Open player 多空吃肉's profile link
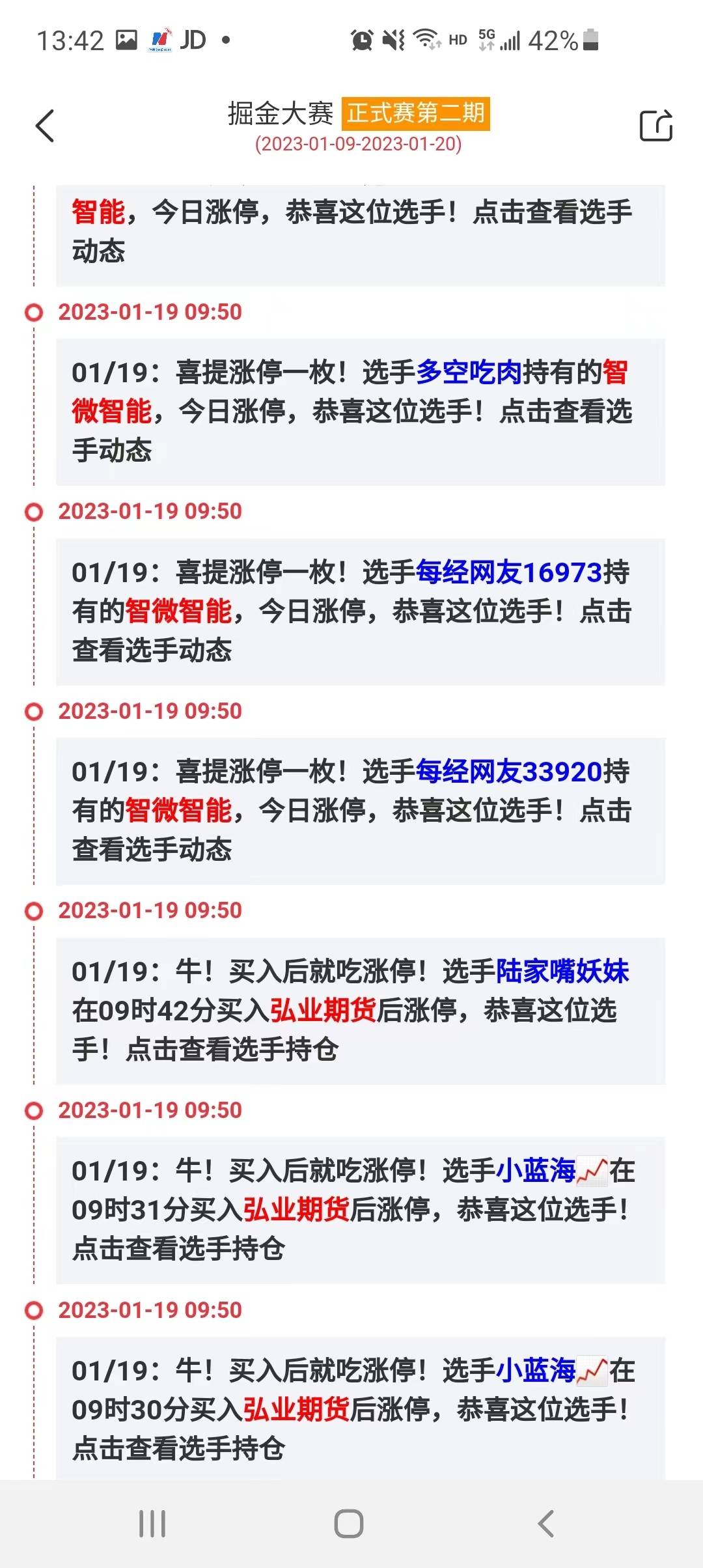The height and width of the screenshot is (1568, 703). tap(469, 372)
